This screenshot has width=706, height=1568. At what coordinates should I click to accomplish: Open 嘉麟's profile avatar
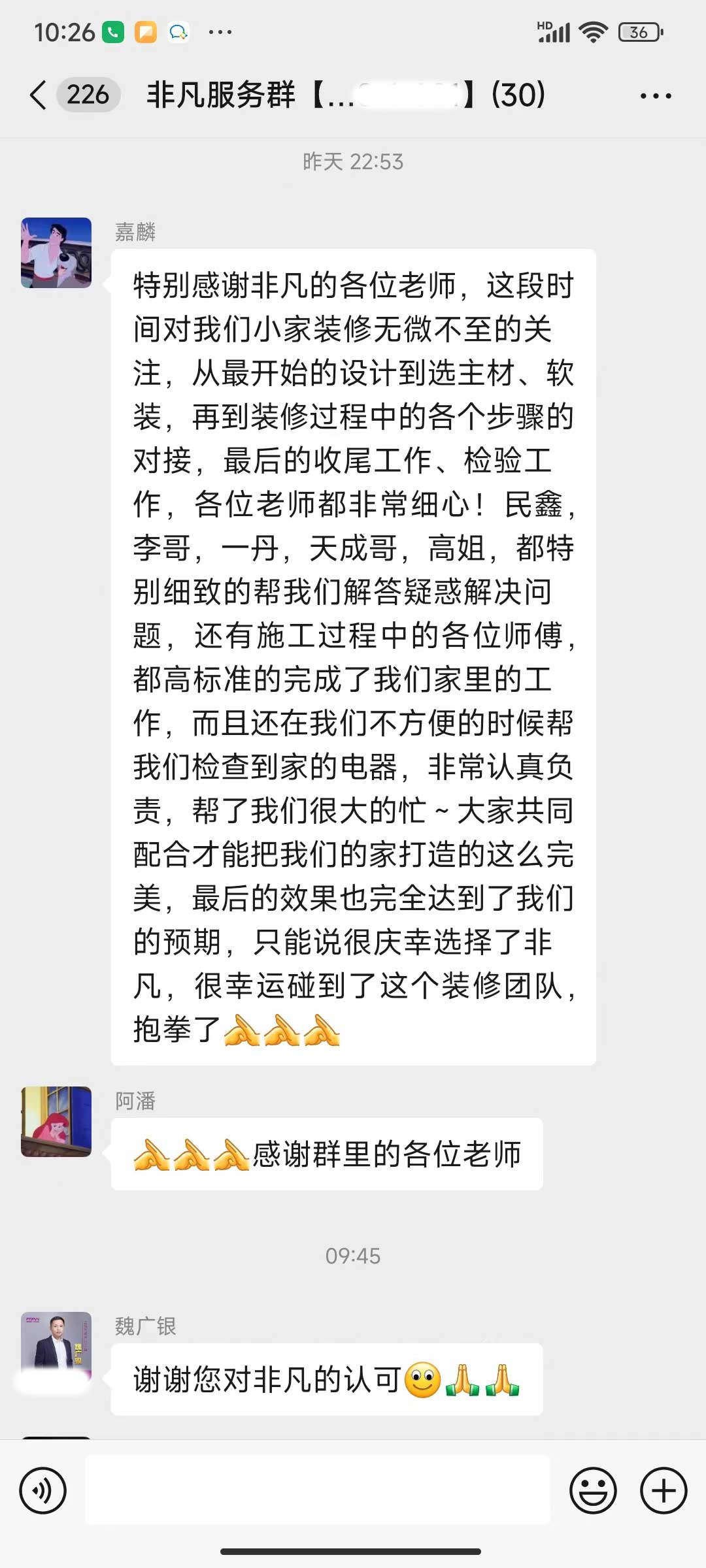coord(56,253)
